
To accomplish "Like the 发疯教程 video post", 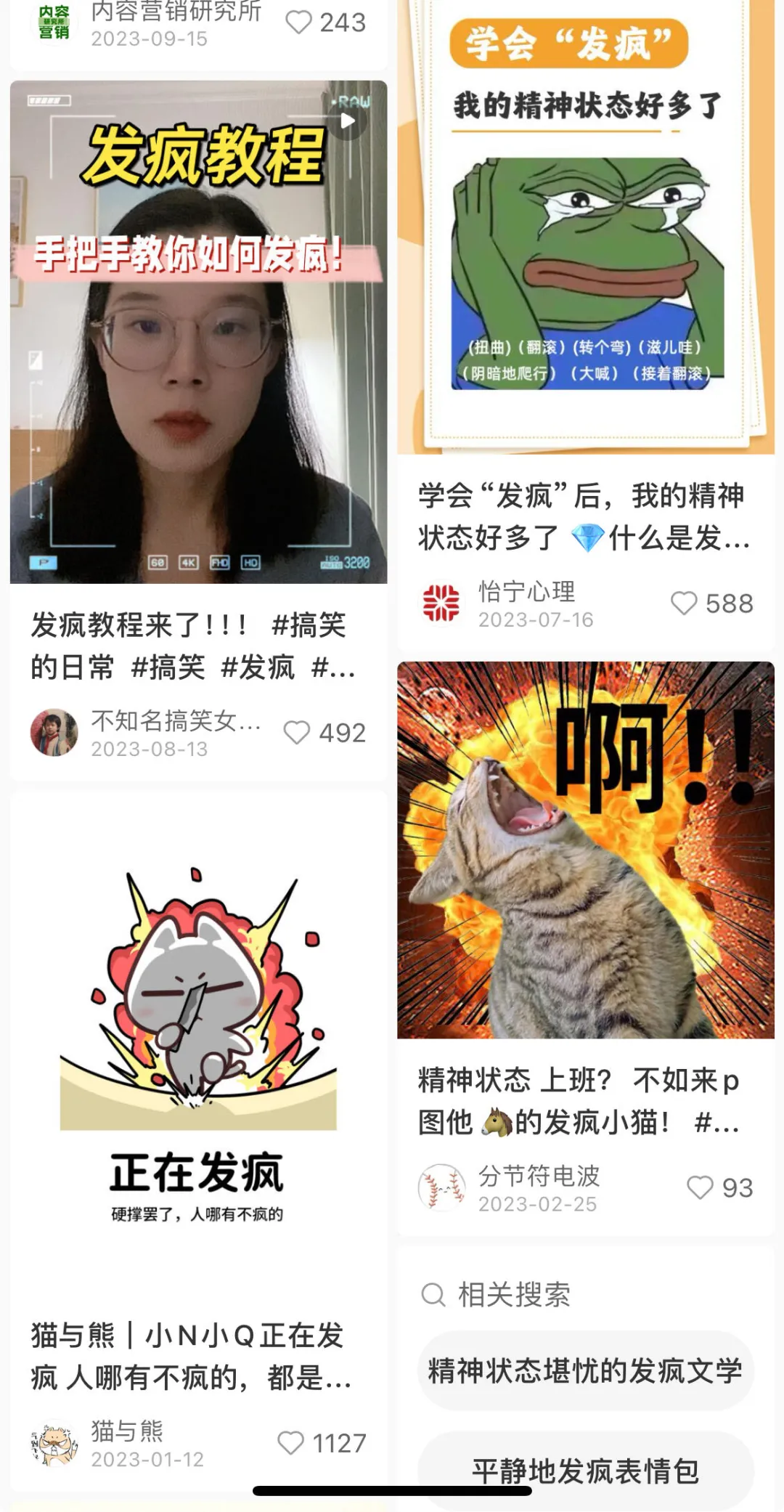I will point(298,733).
